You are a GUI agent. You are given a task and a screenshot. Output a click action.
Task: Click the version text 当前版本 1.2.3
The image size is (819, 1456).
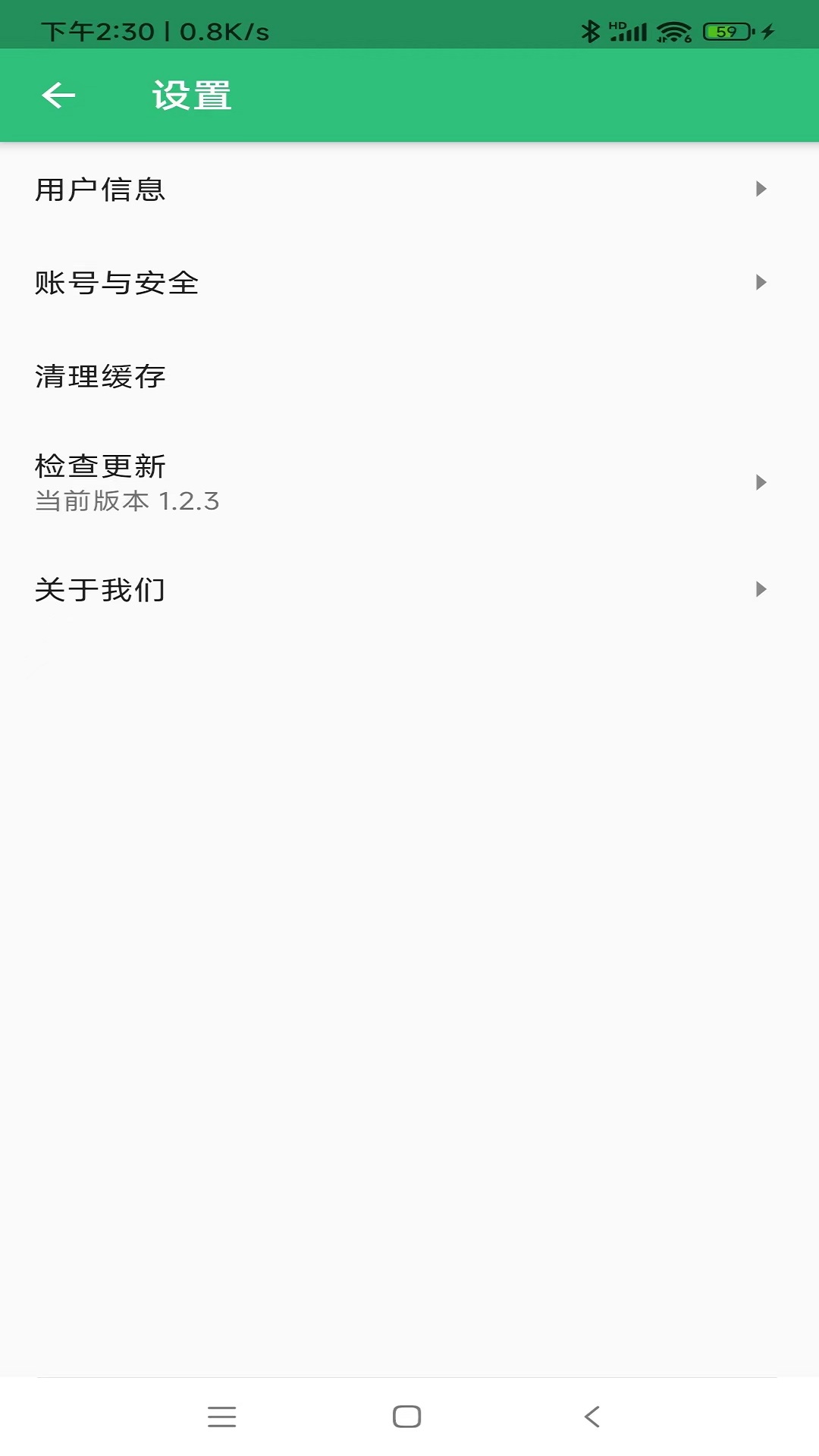coord(127,501)
